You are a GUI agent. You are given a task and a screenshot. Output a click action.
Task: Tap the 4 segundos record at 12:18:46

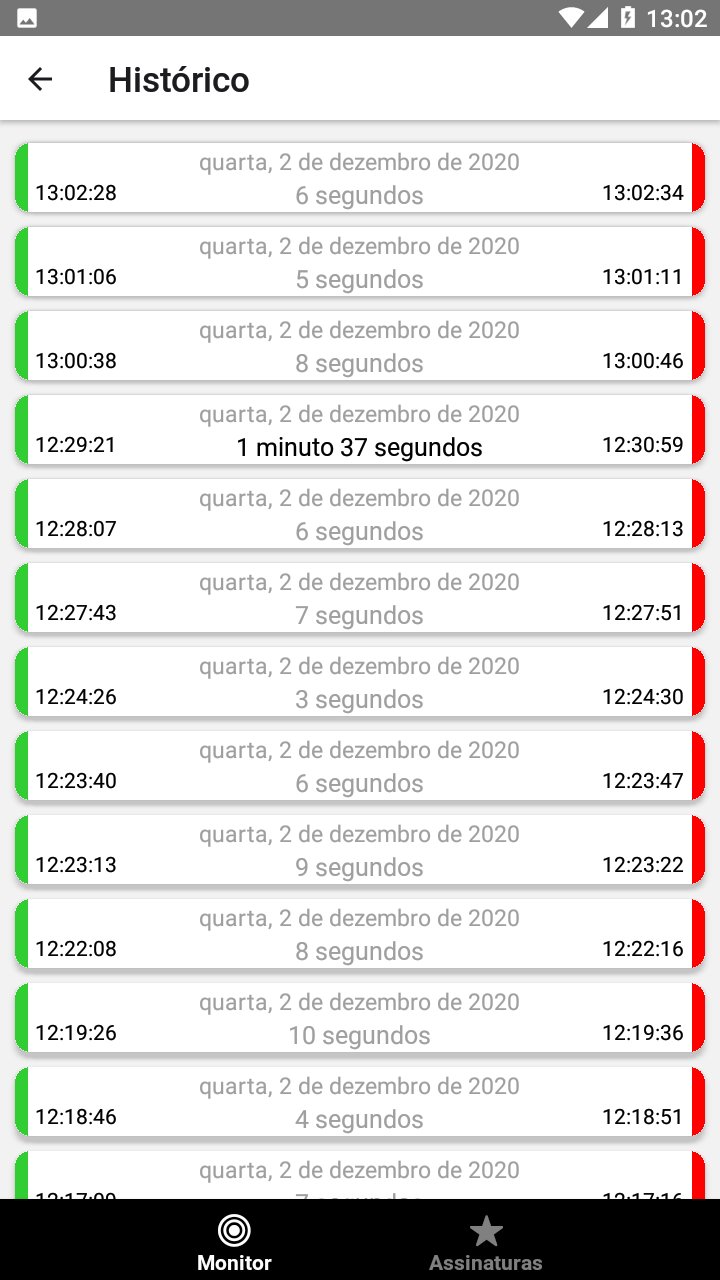pyautogui.click(x=359, y=1102)
